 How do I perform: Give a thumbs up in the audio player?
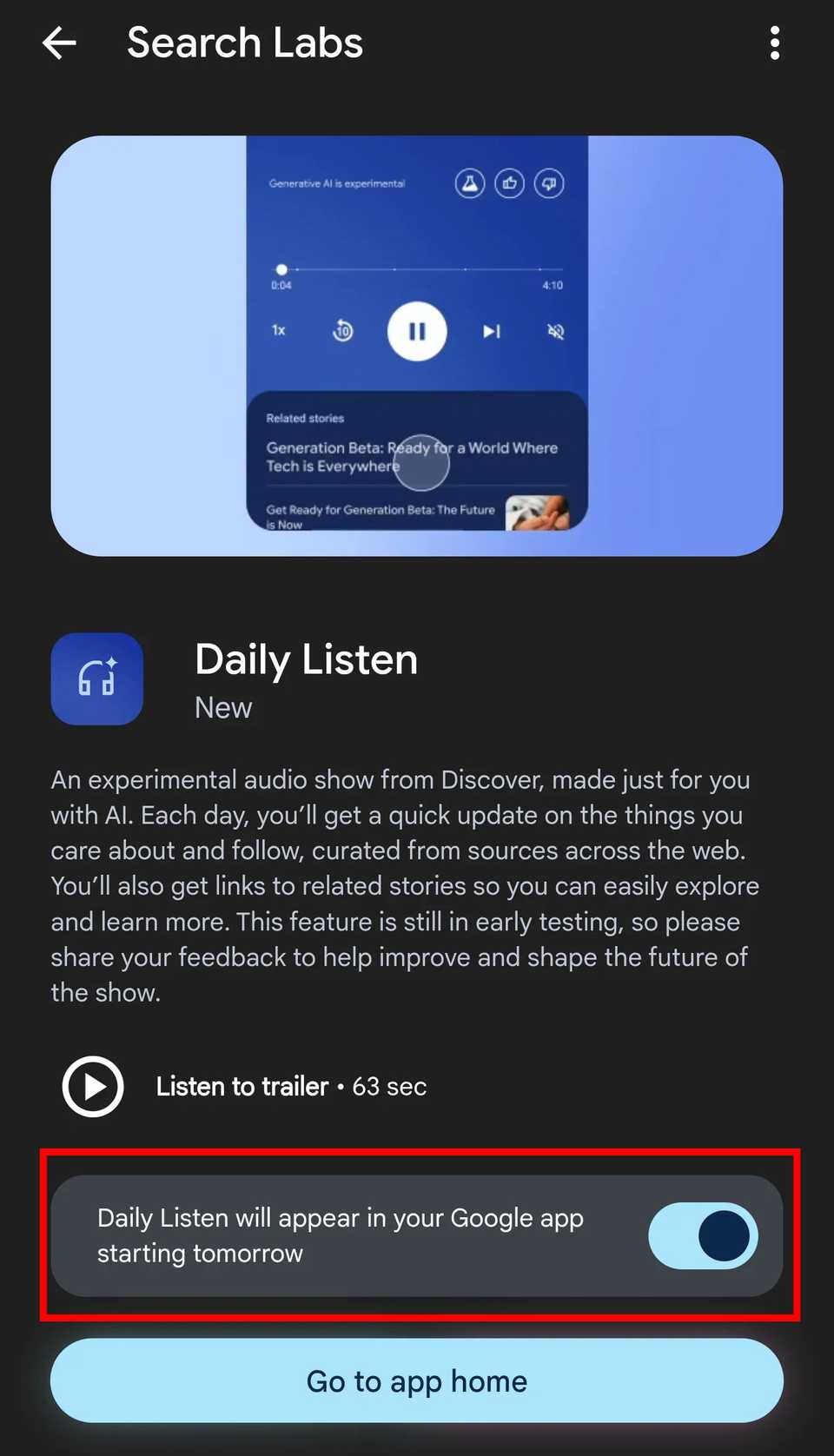[x=509, y=183]
